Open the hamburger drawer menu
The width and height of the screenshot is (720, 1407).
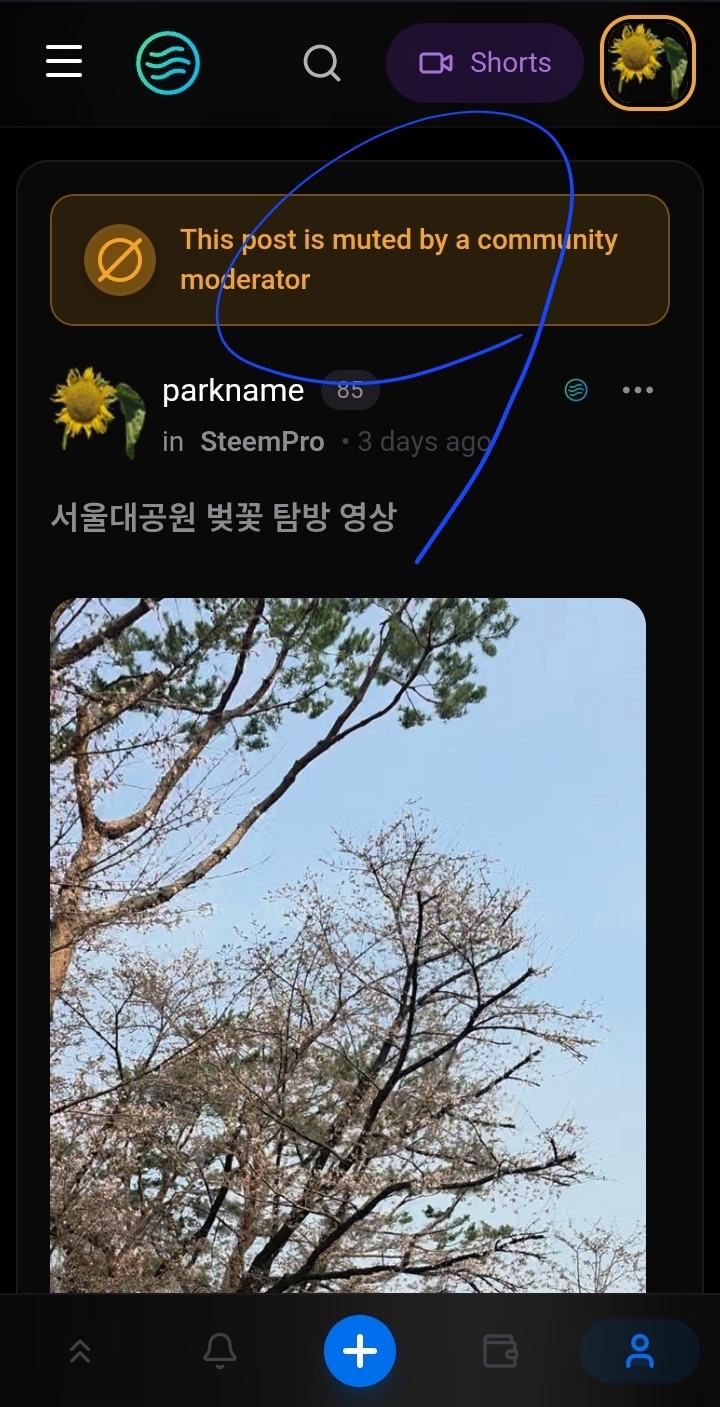pyautogui.click(x=64, y=63)
